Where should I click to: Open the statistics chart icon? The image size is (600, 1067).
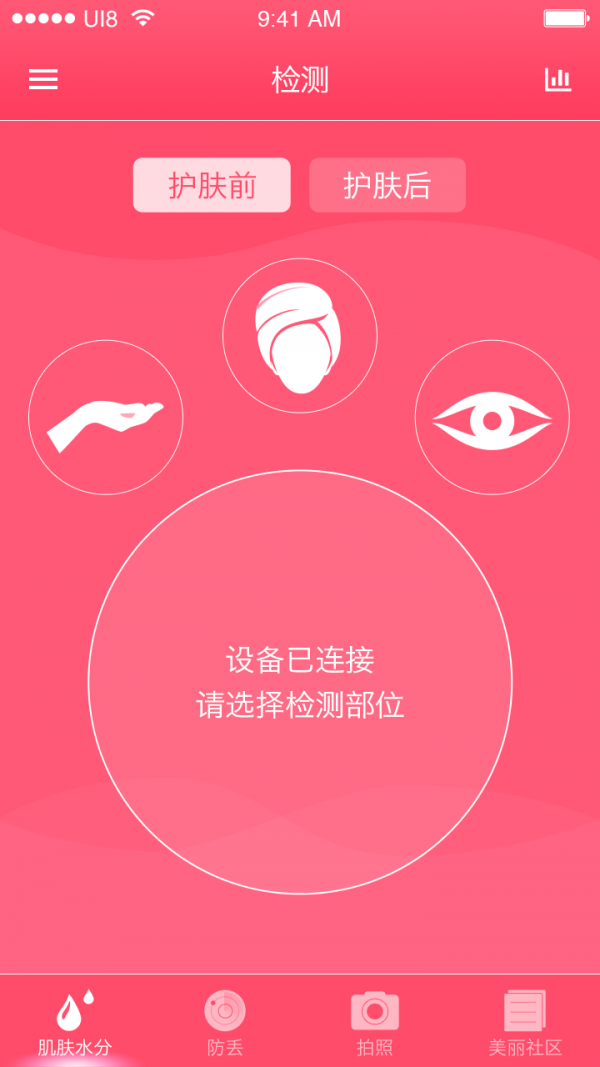557,80
